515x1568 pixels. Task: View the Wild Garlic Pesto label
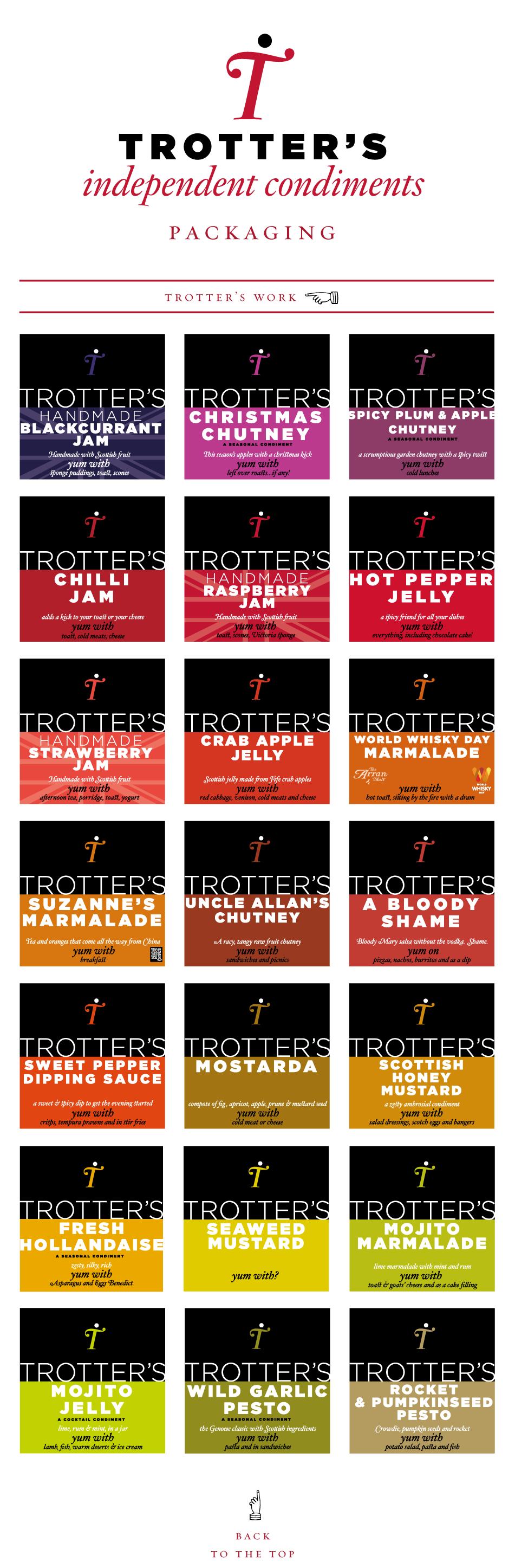pyautogui.click(x=257, y=1380)
